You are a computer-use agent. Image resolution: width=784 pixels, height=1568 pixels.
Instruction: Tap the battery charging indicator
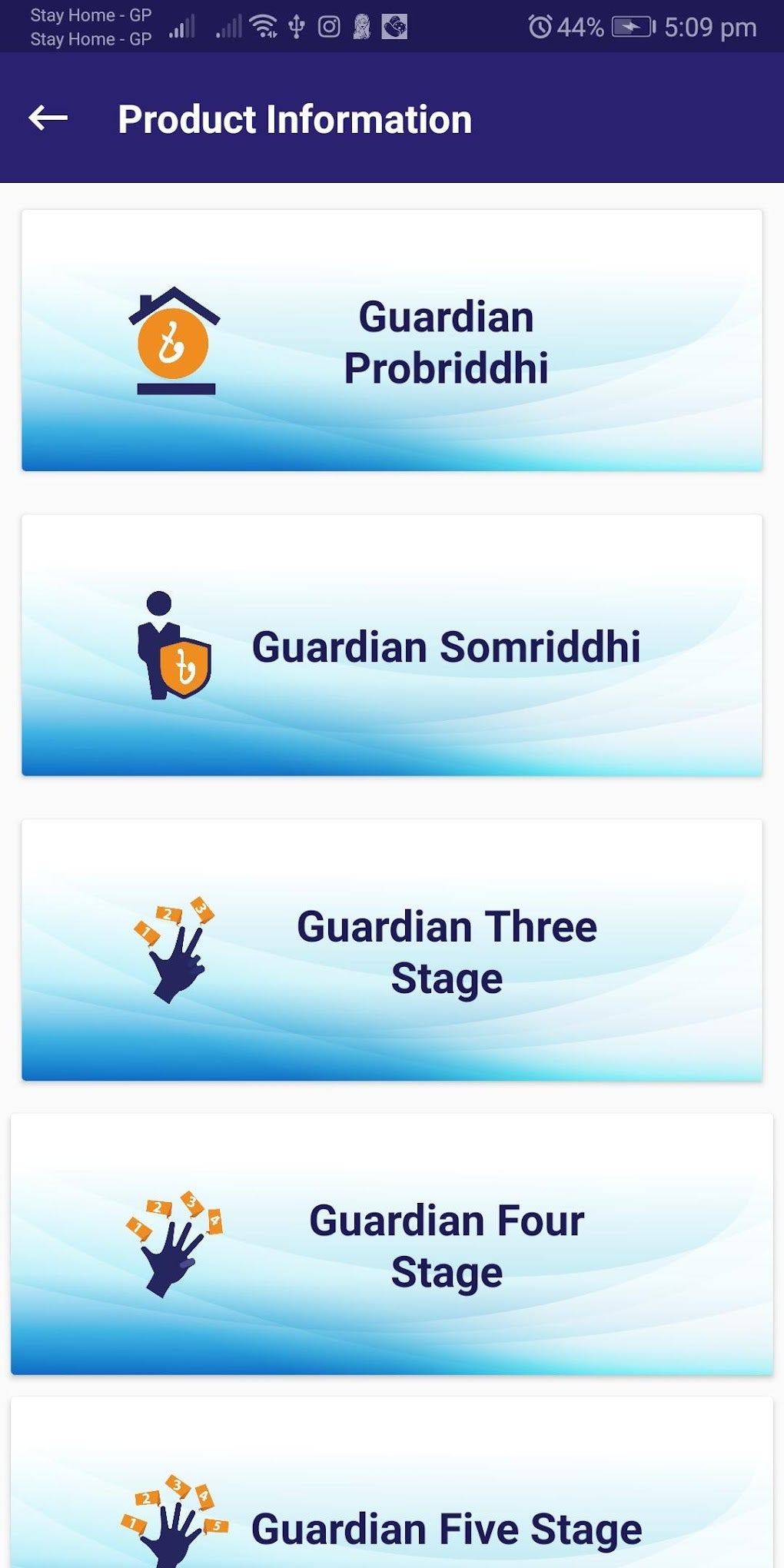(630, 25)
